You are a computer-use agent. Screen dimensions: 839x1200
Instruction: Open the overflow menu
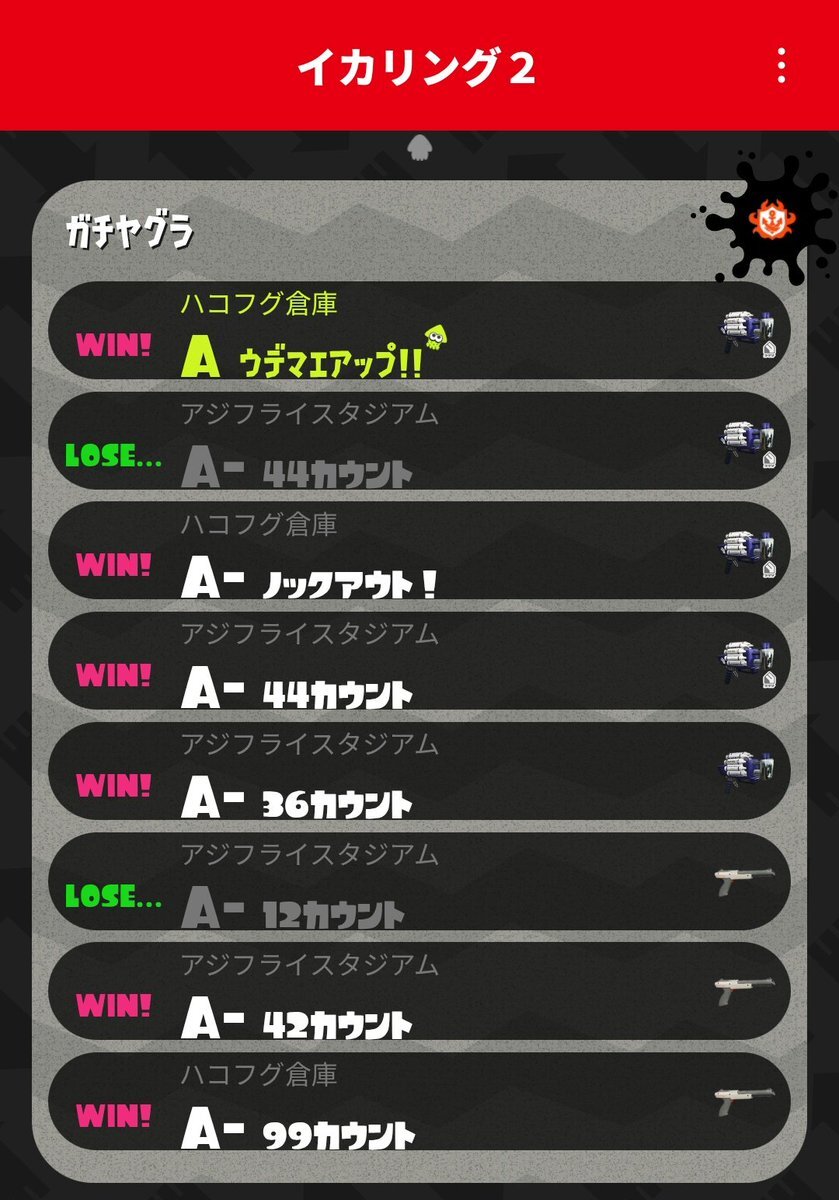coord(781,66)
